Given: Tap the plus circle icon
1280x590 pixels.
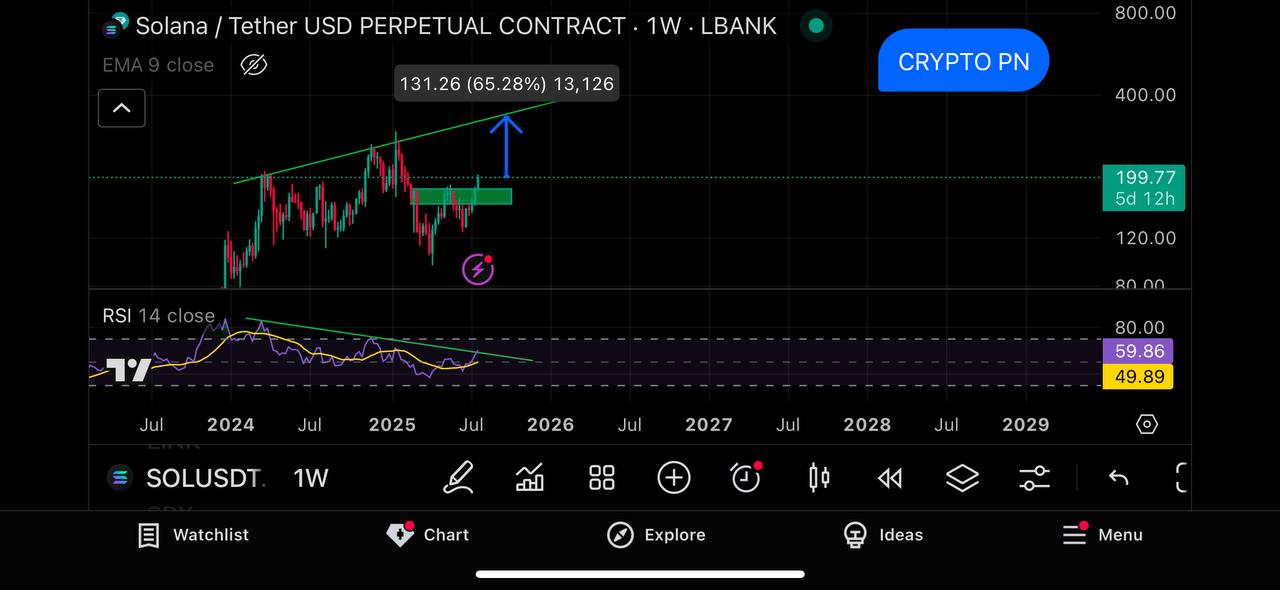Looking at the screenshot, I should point(674,478).
